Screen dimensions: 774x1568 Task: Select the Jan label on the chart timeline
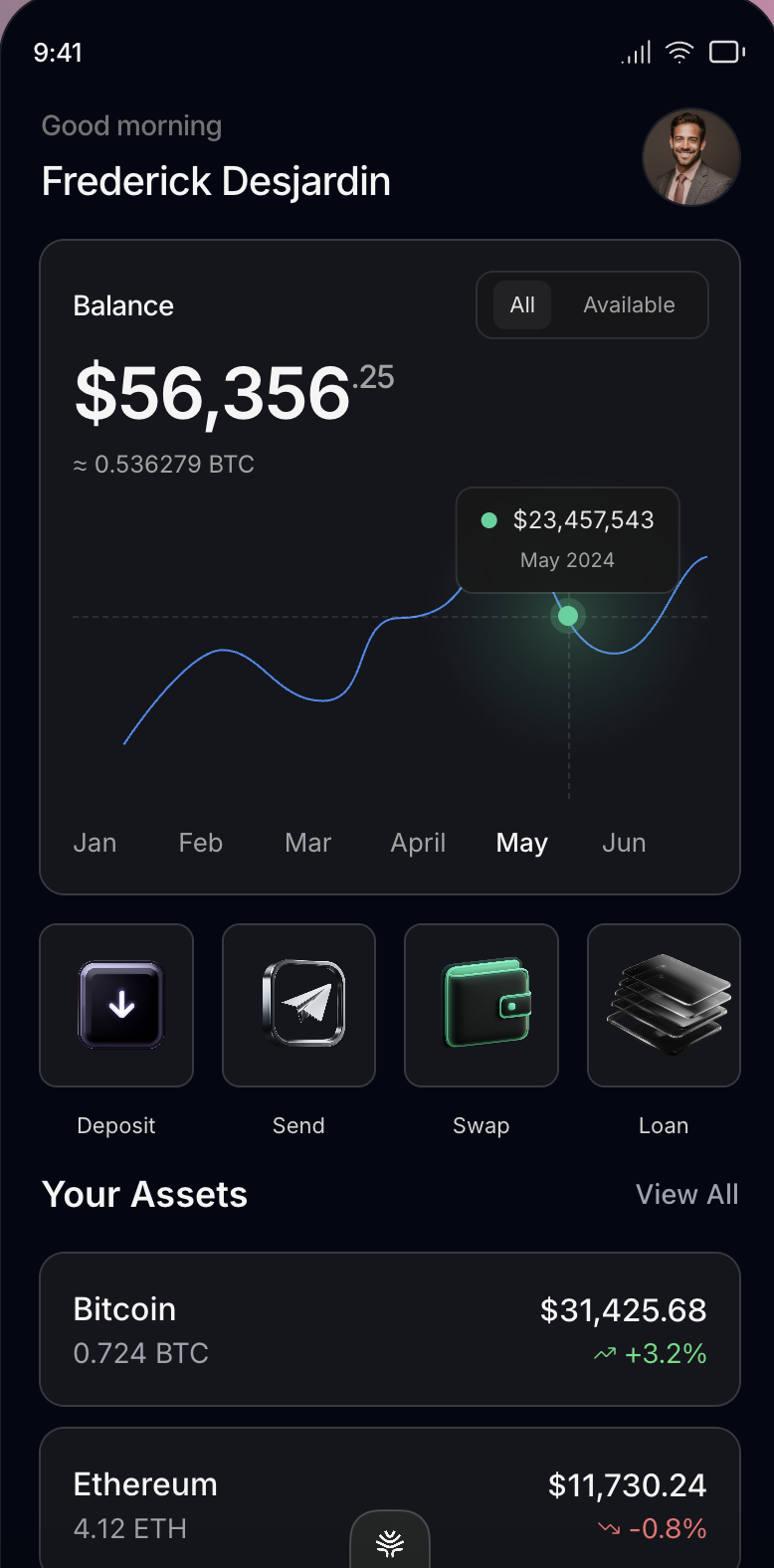(95, 842)
